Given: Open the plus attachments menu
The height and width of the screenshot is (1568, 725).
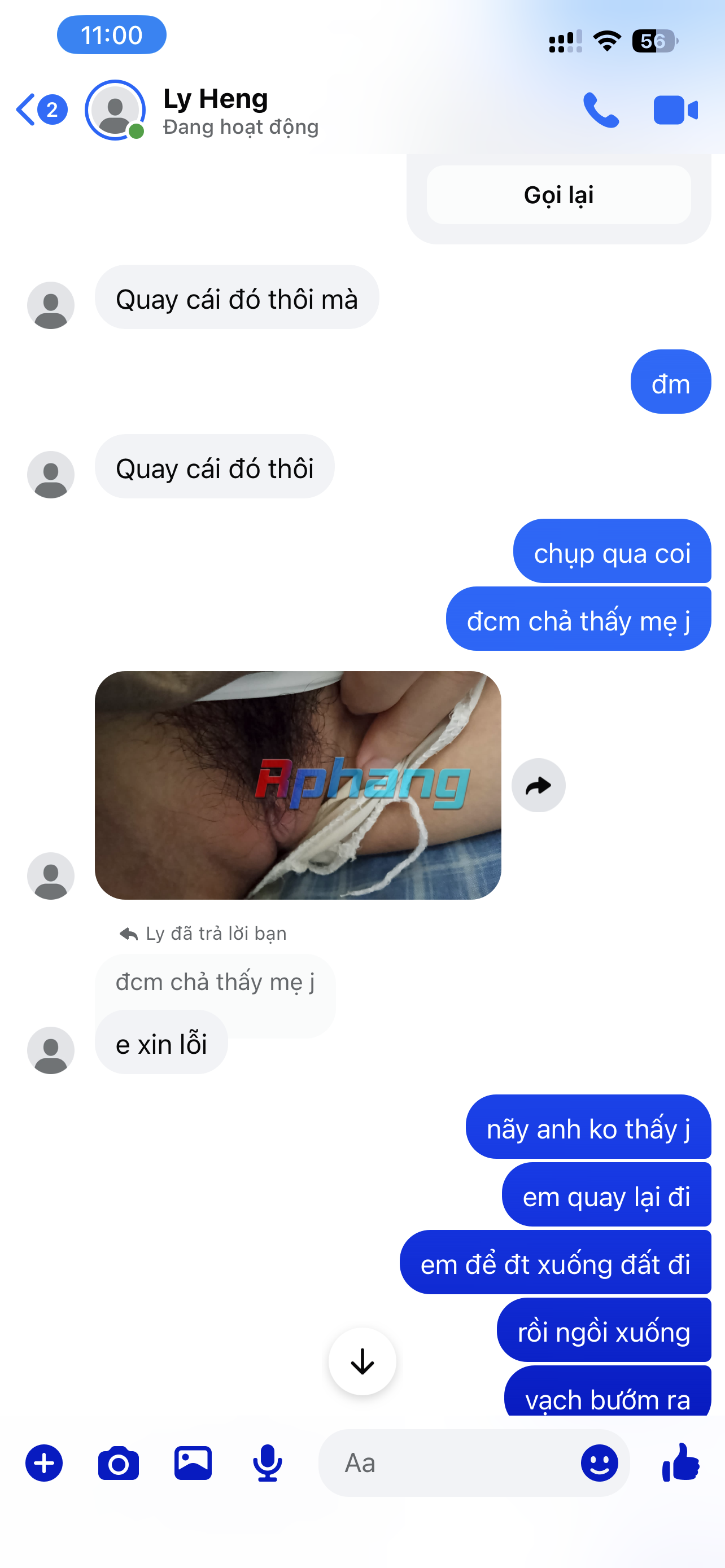Looking at the screenshot, I should (x=44, y=1462).
